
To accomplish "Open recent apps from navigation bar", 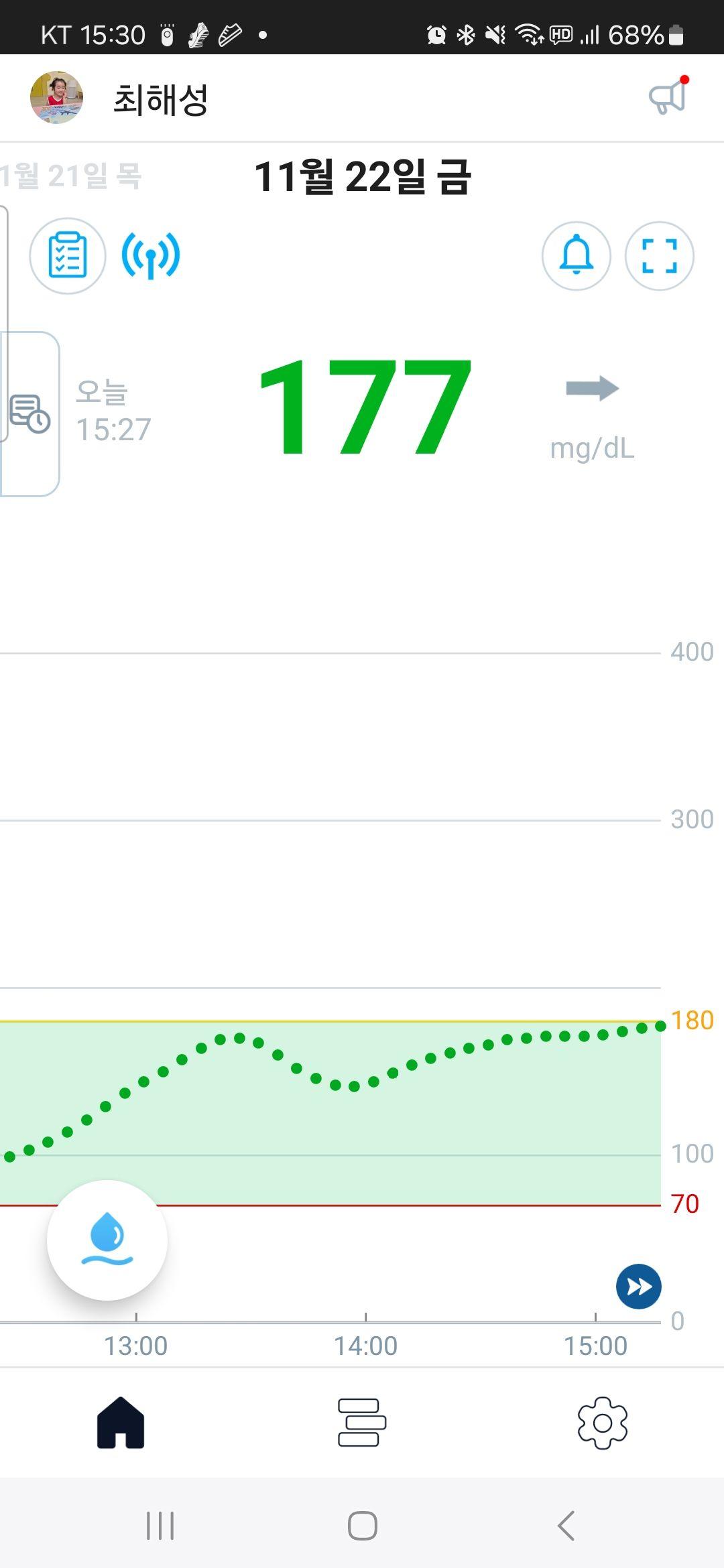I will (x=160, y=1526).
